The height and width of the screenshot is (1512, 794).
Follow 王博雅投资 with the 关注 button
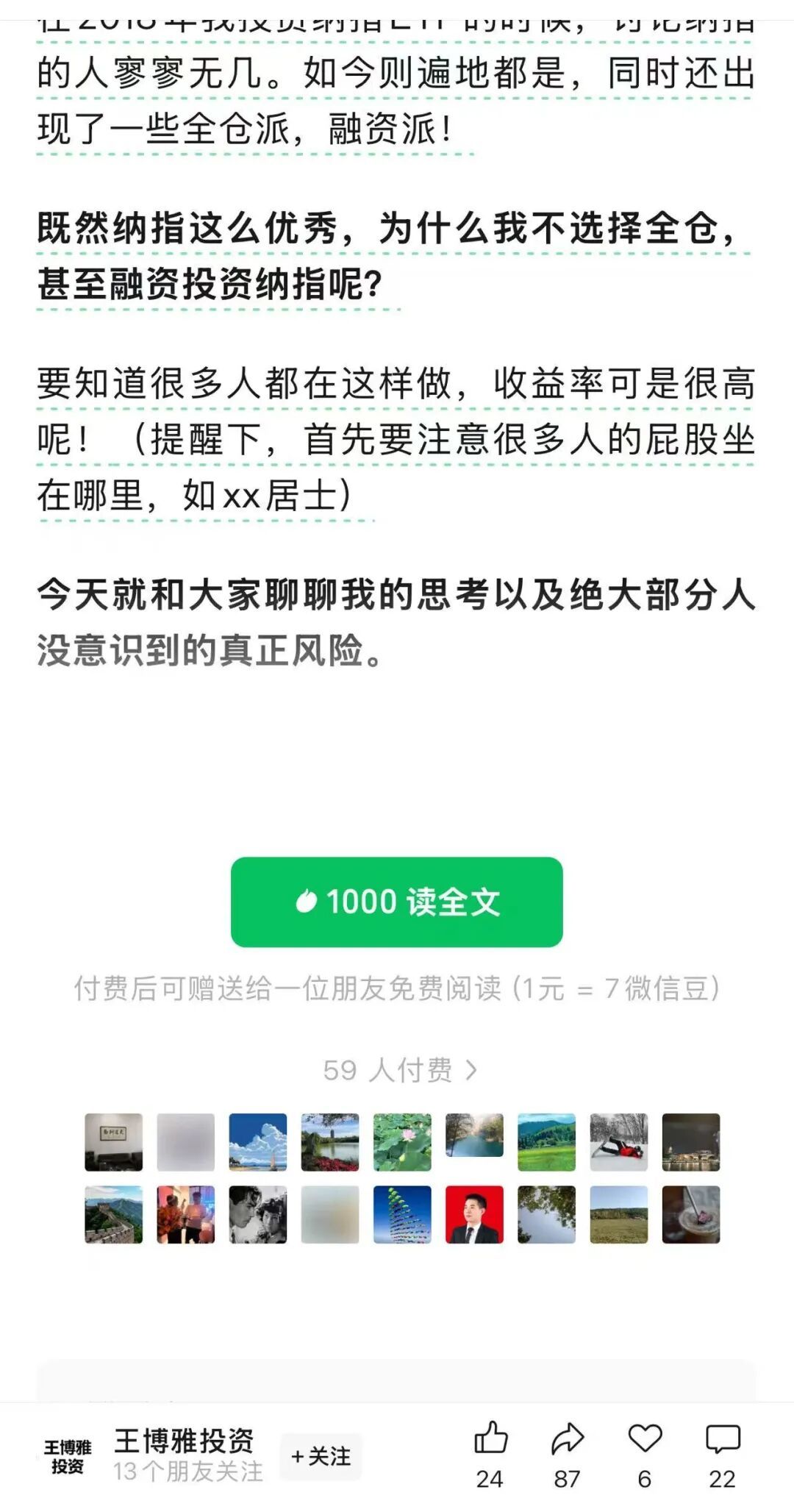[321, 1457]
